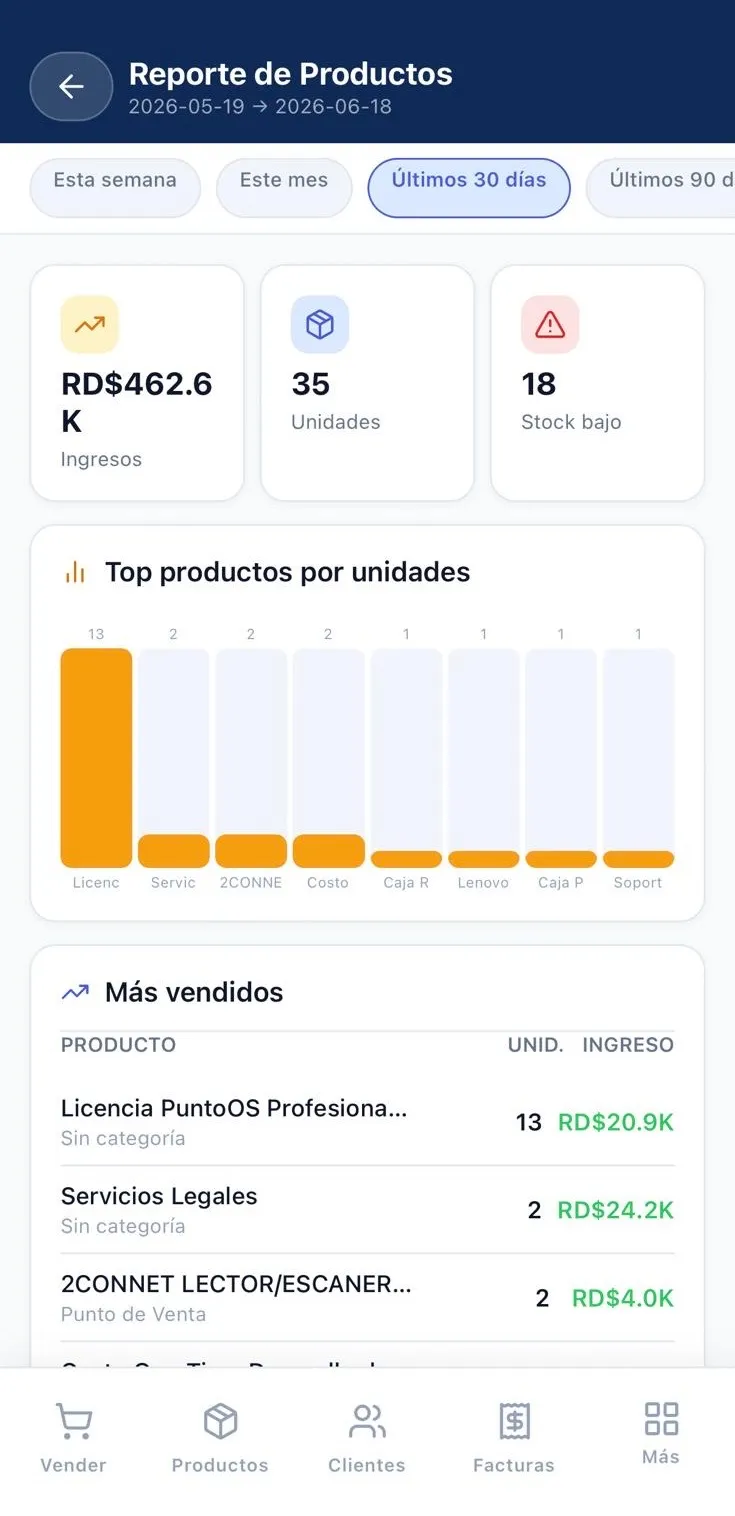735x1516 pixels.
Task: Go back using the arrow button
Action: click(71, 87)
